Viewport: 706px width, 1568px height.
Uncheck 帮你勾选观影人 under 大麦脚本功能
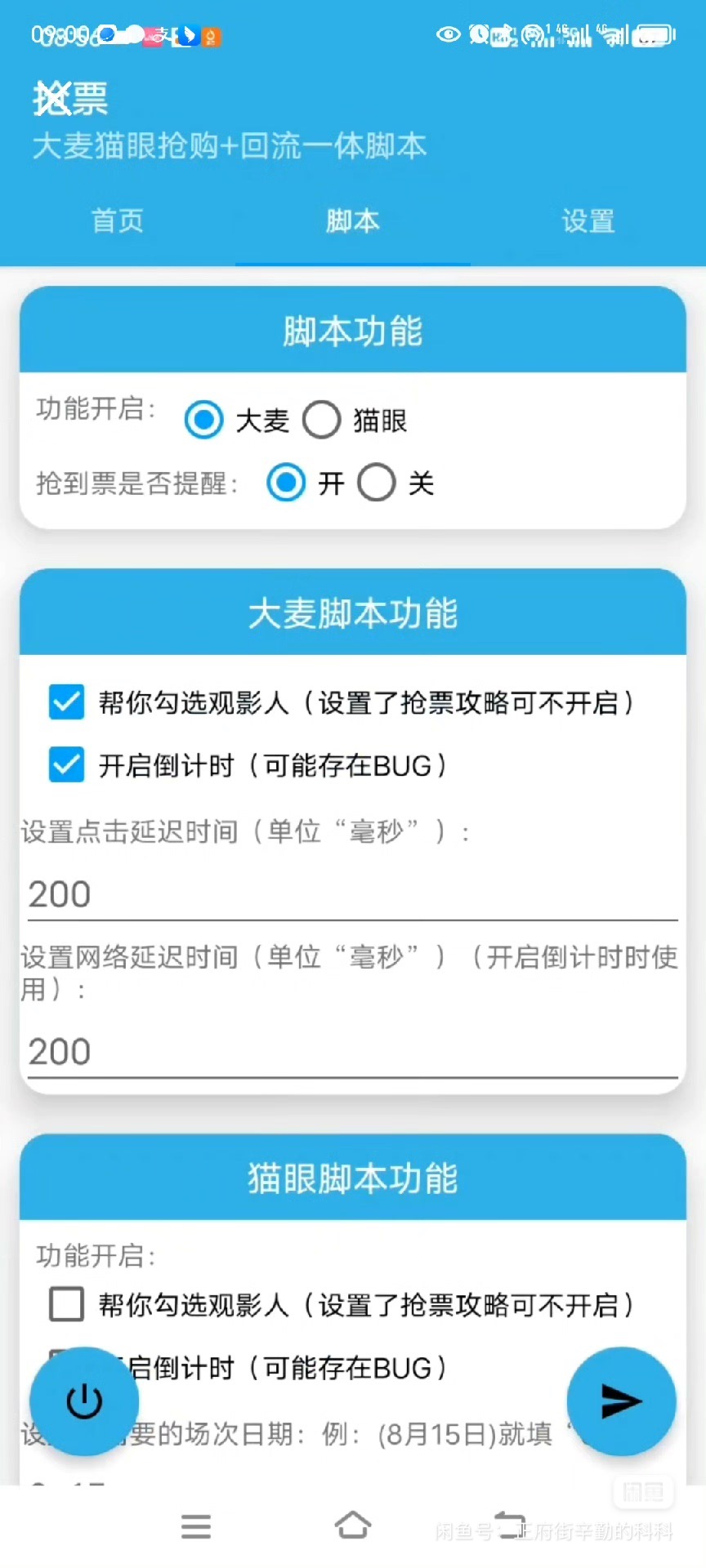coord(66,702)
